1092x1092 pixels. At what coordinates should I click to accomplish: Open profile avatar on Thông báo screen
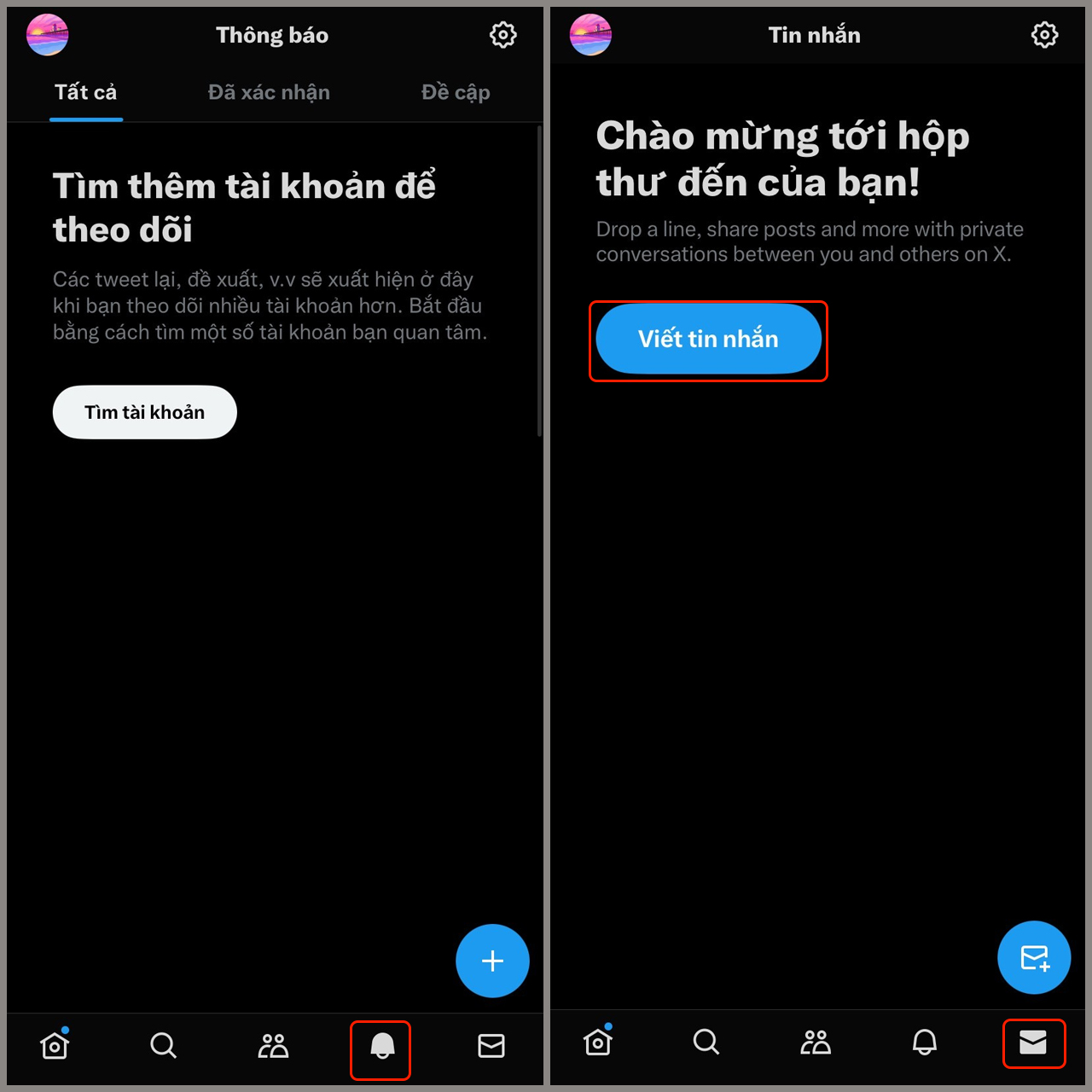(x=48, y=35)
